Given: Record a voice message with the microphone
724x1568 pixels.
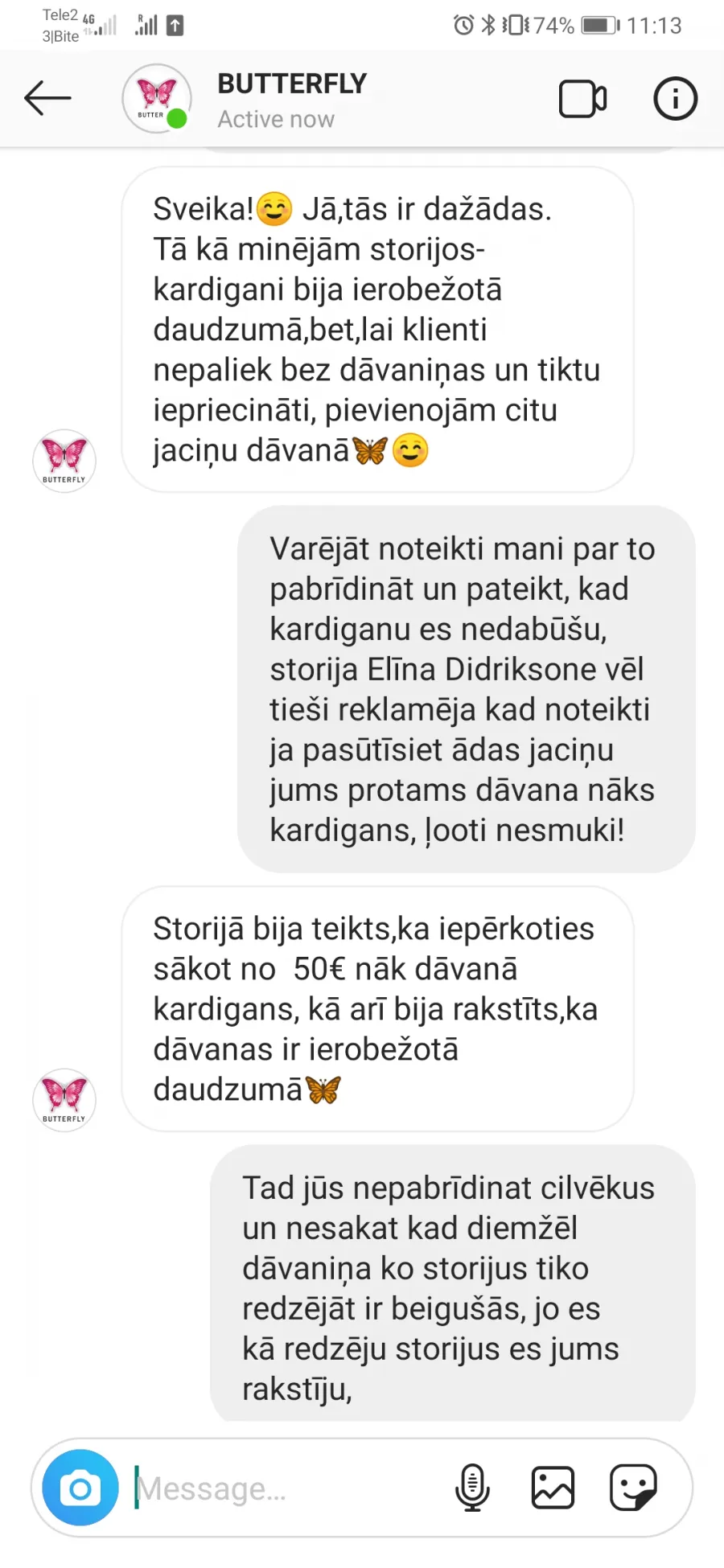Looking at the screenshot, I should pos(472,1488).
